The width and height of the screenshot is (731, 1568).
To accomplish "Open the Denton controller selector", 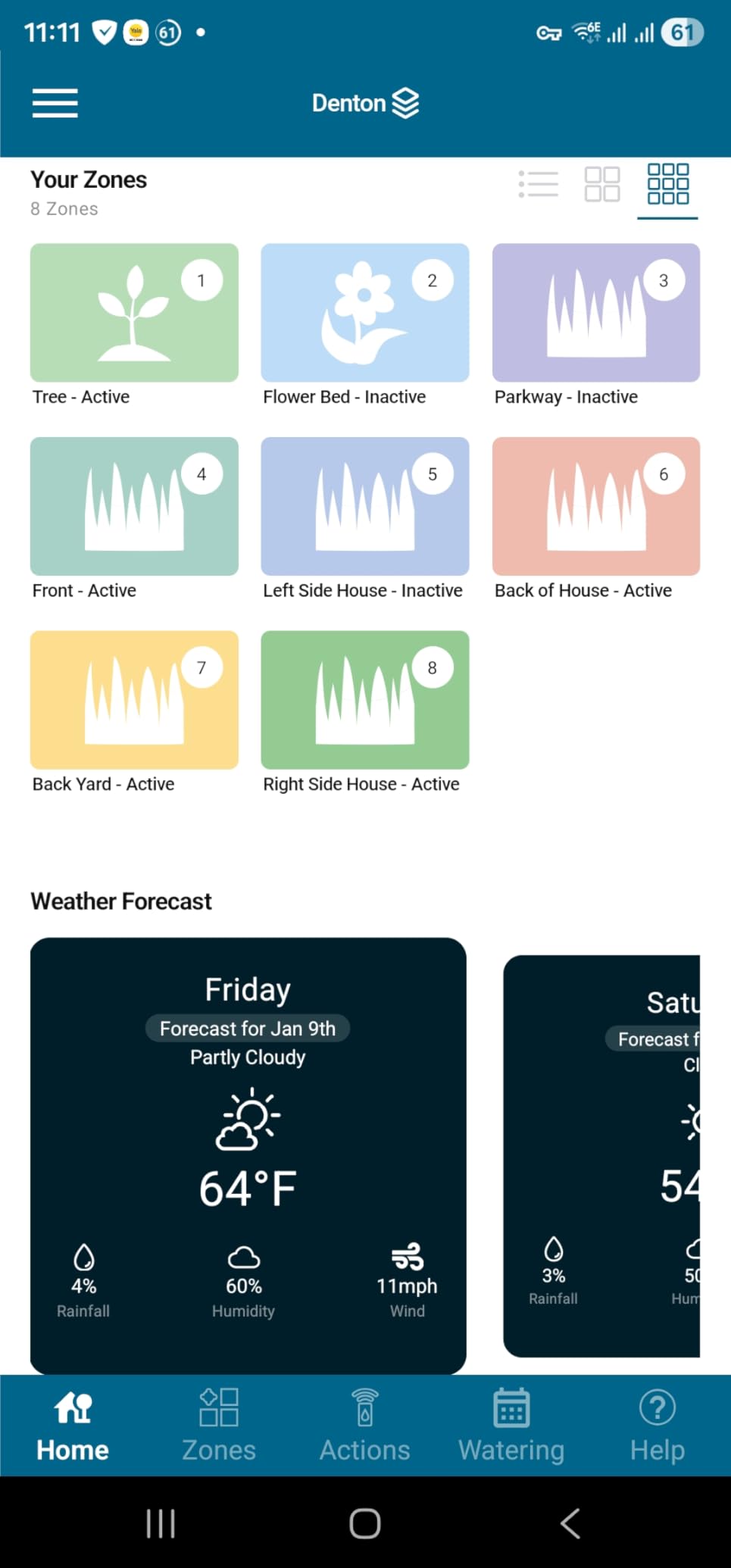I will click(365, 103).
